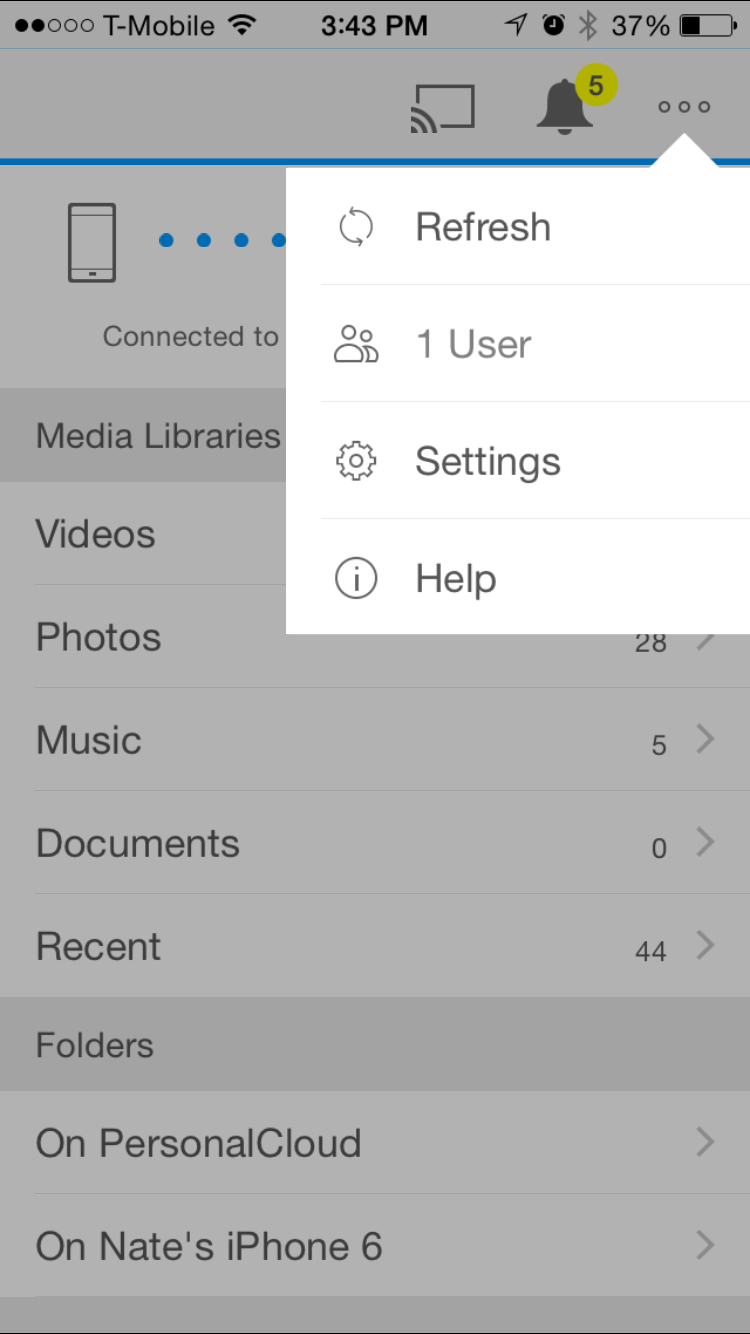Tap the cast screen icon
Image resolution: width=750 pixels, height=1334 pixels.
coord(442,107)
